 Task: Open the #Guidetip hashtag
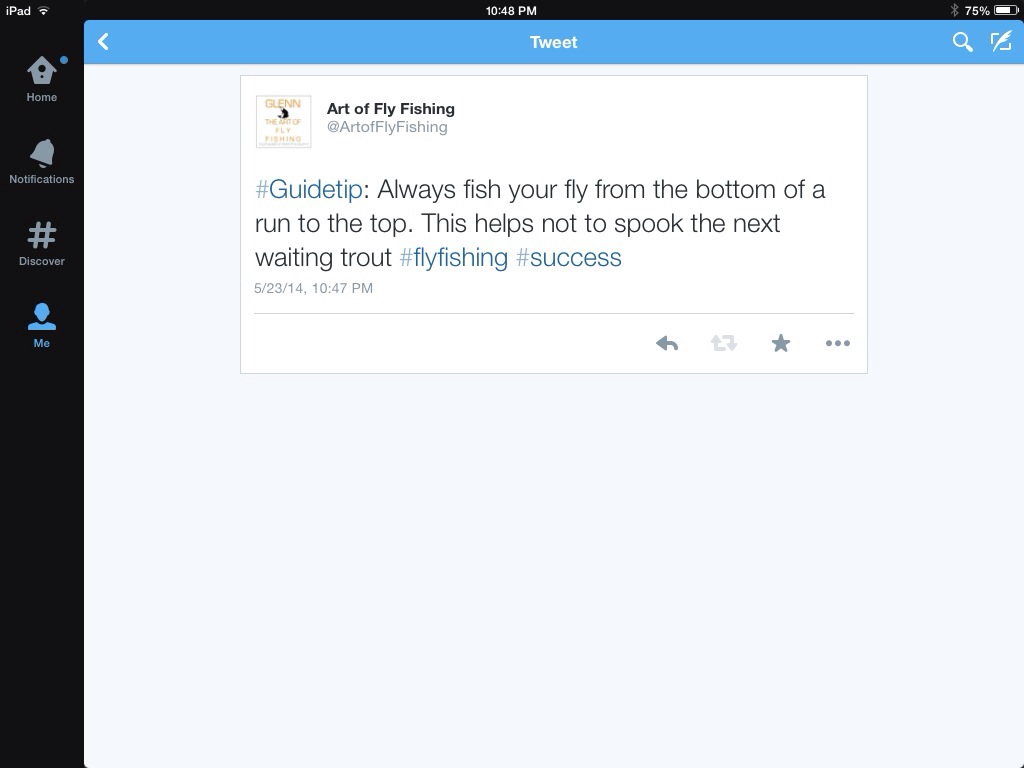tap(308, 189)
